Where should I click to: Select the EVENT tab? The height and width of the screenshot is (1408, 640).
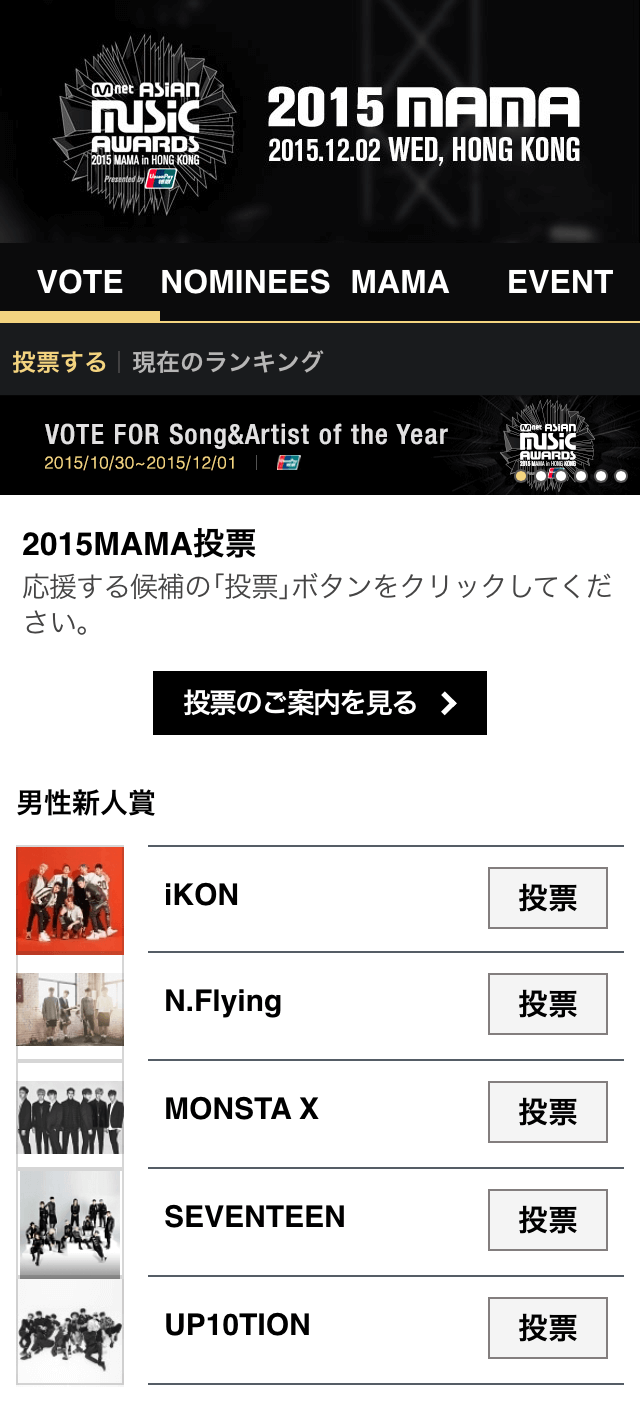[560, 283]
